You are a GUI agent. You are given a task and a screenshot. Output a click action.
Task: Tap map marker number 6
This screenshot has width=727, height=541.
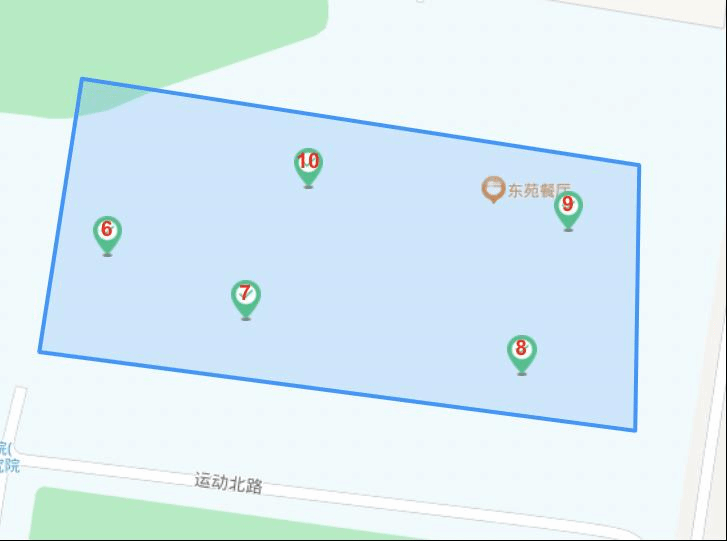[107, 232]
